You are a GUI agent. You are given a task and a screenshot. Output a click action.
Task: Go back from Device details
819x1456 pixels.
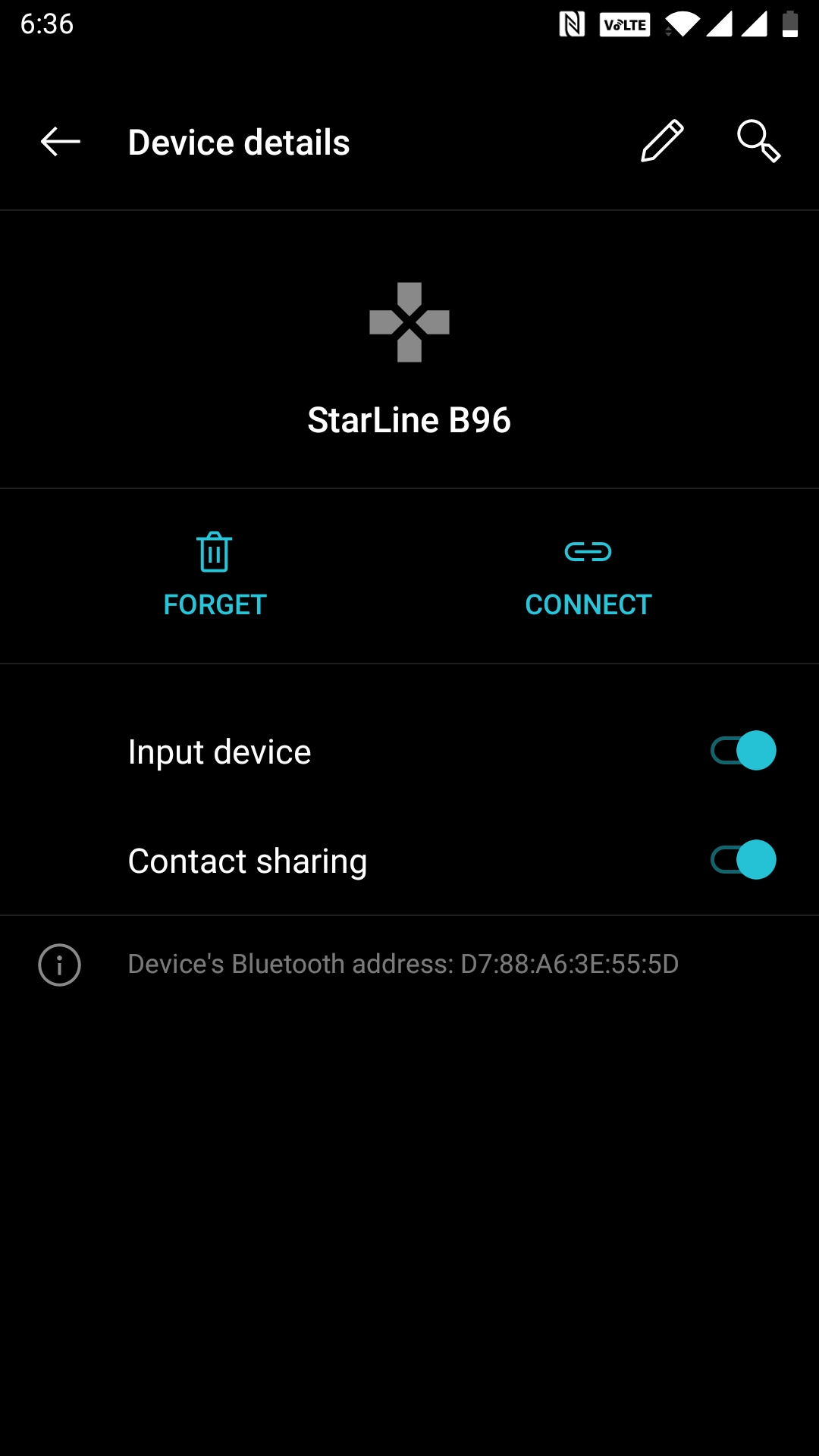click(x=61, y=142)
